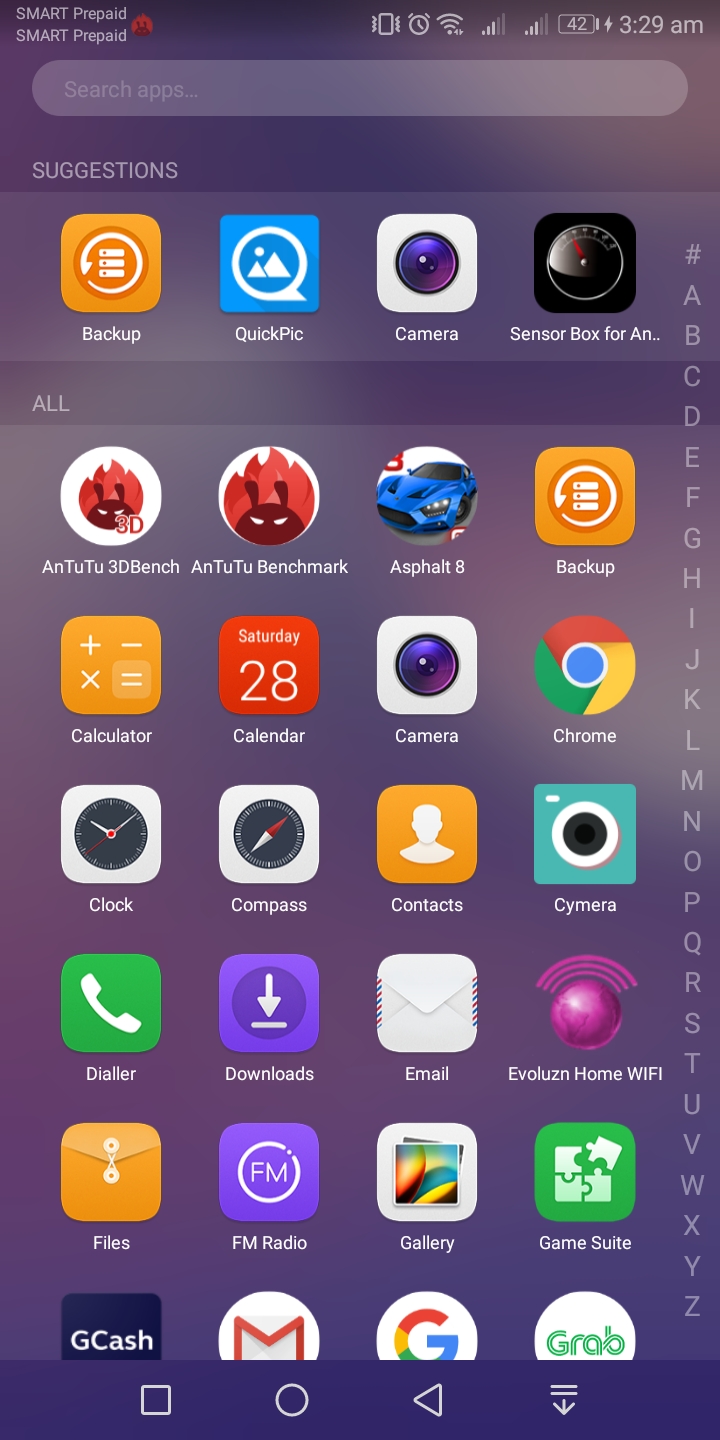Open the Gallery app
The width and height of the screenshot is (720, 1440).
pos(427,1173)
